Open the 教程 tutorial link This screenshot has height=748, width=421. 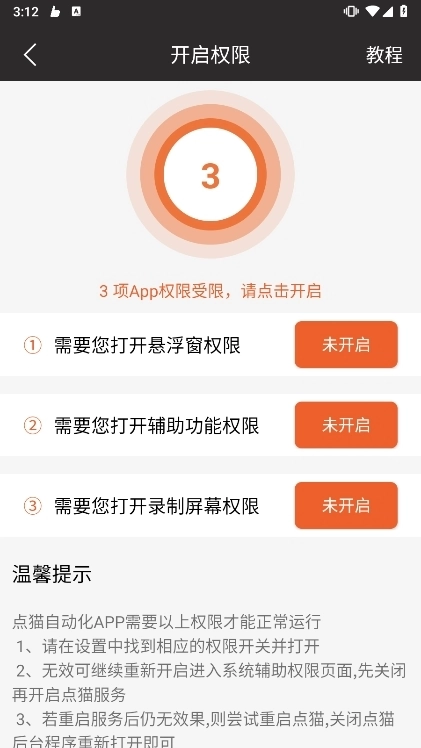[384, 55]
